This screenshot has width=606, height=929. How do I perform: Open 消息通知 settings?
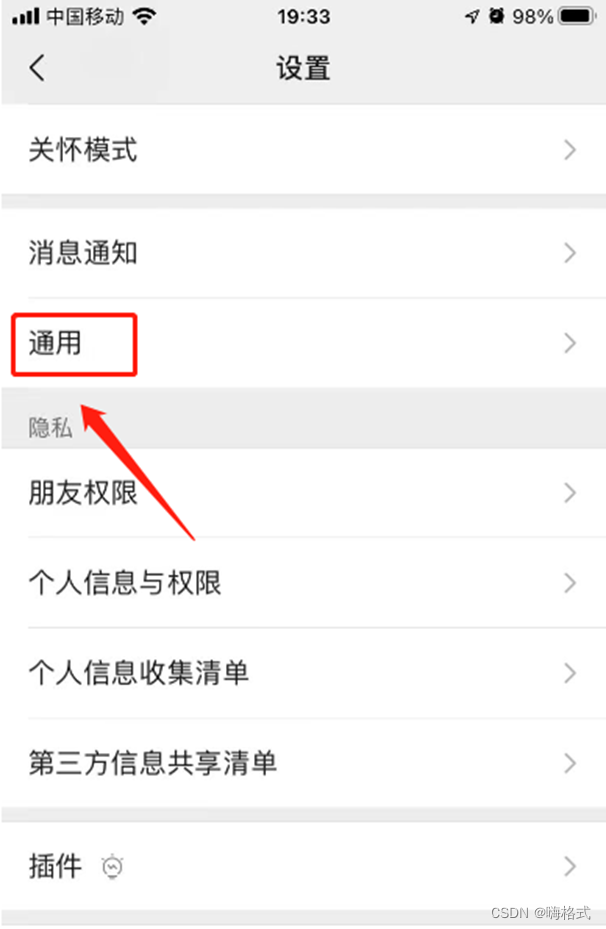(x=300, y=253)
